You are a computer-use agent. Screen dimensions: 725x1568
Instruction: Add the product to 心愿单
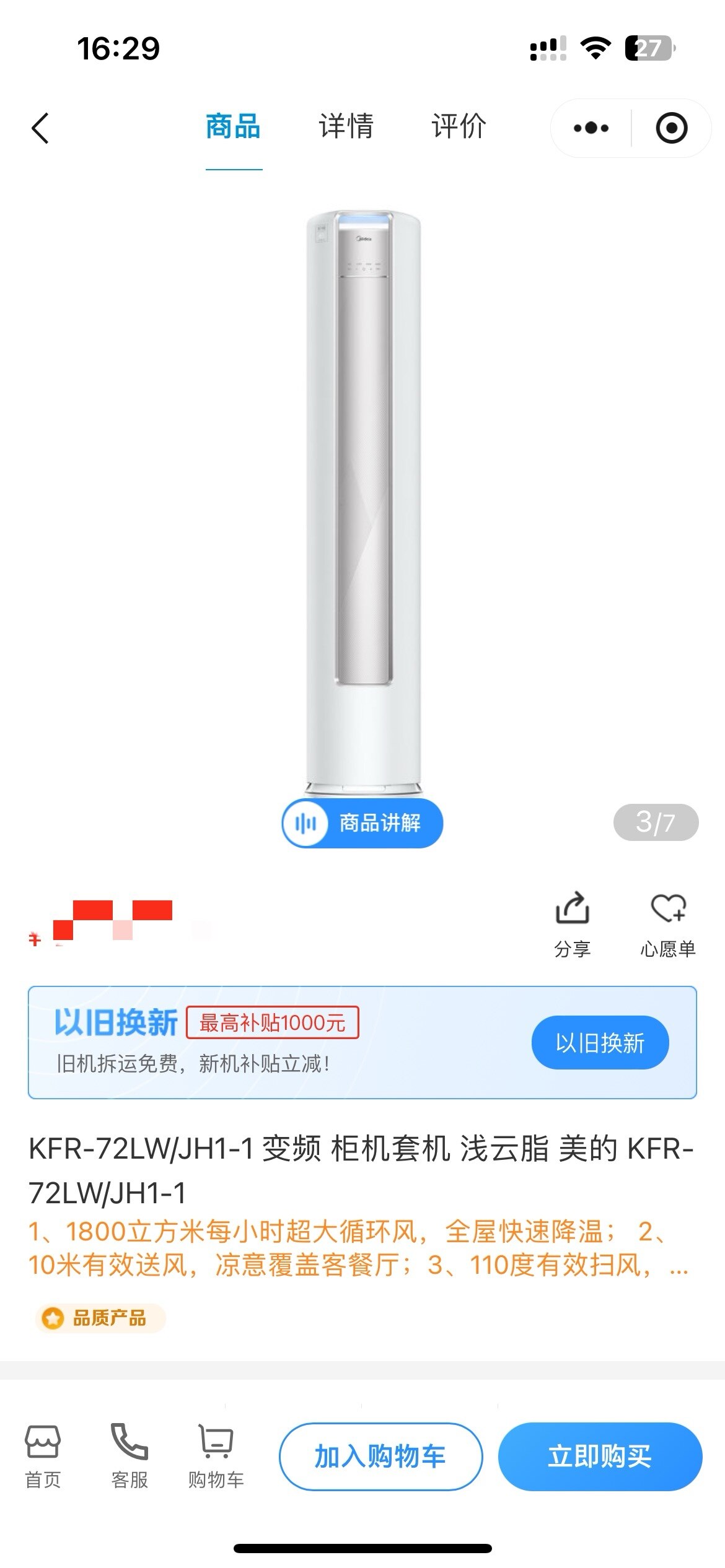668,924
